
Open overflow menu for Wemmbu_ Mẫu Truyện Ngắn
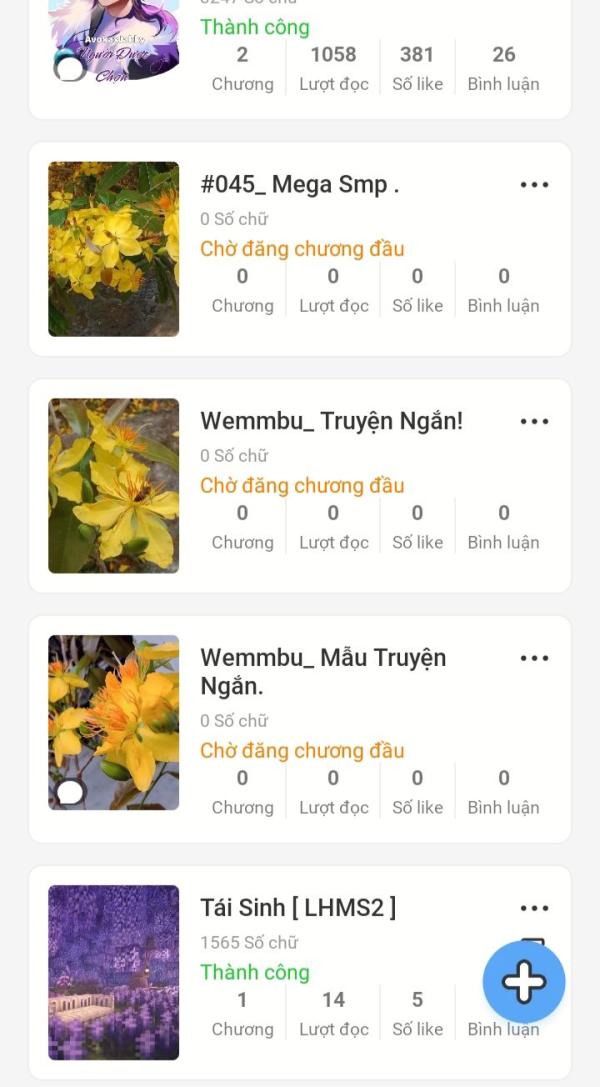[534, 659]
